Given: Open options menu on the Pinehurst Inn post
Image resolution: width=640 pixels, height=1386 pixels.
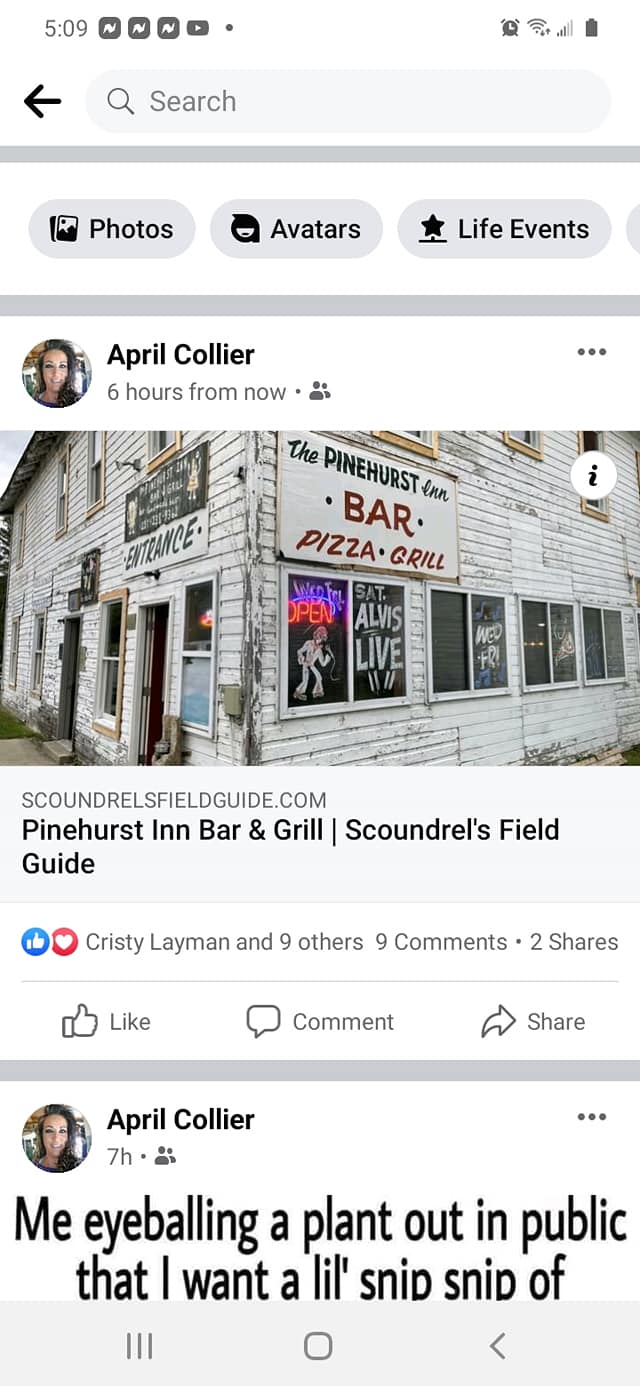Looking at the screenshot, I should (x=591, y=352).
